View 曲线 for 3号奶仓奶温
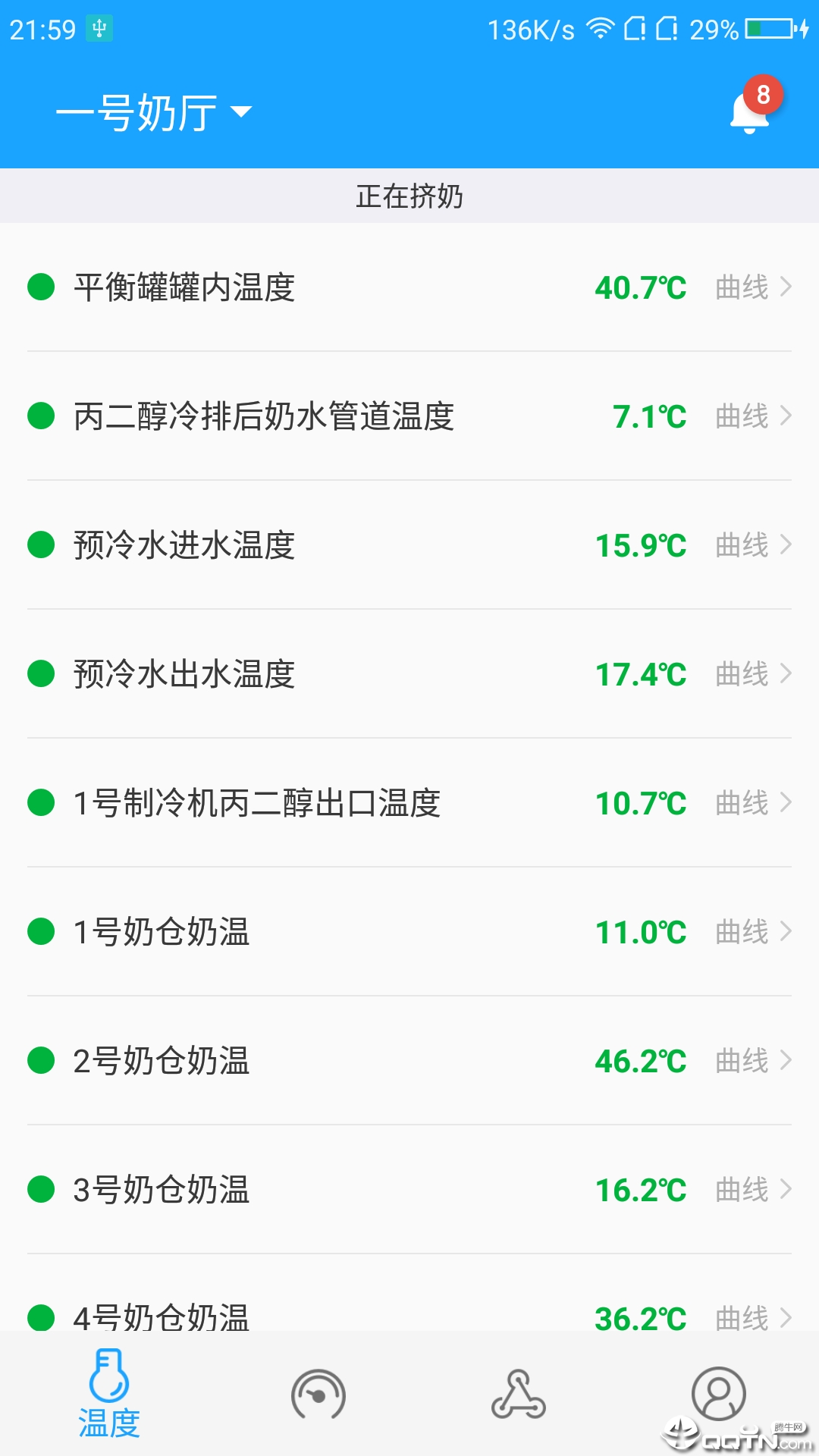The height and width of the screenshot is (1456, 819). click(742, 1189)
